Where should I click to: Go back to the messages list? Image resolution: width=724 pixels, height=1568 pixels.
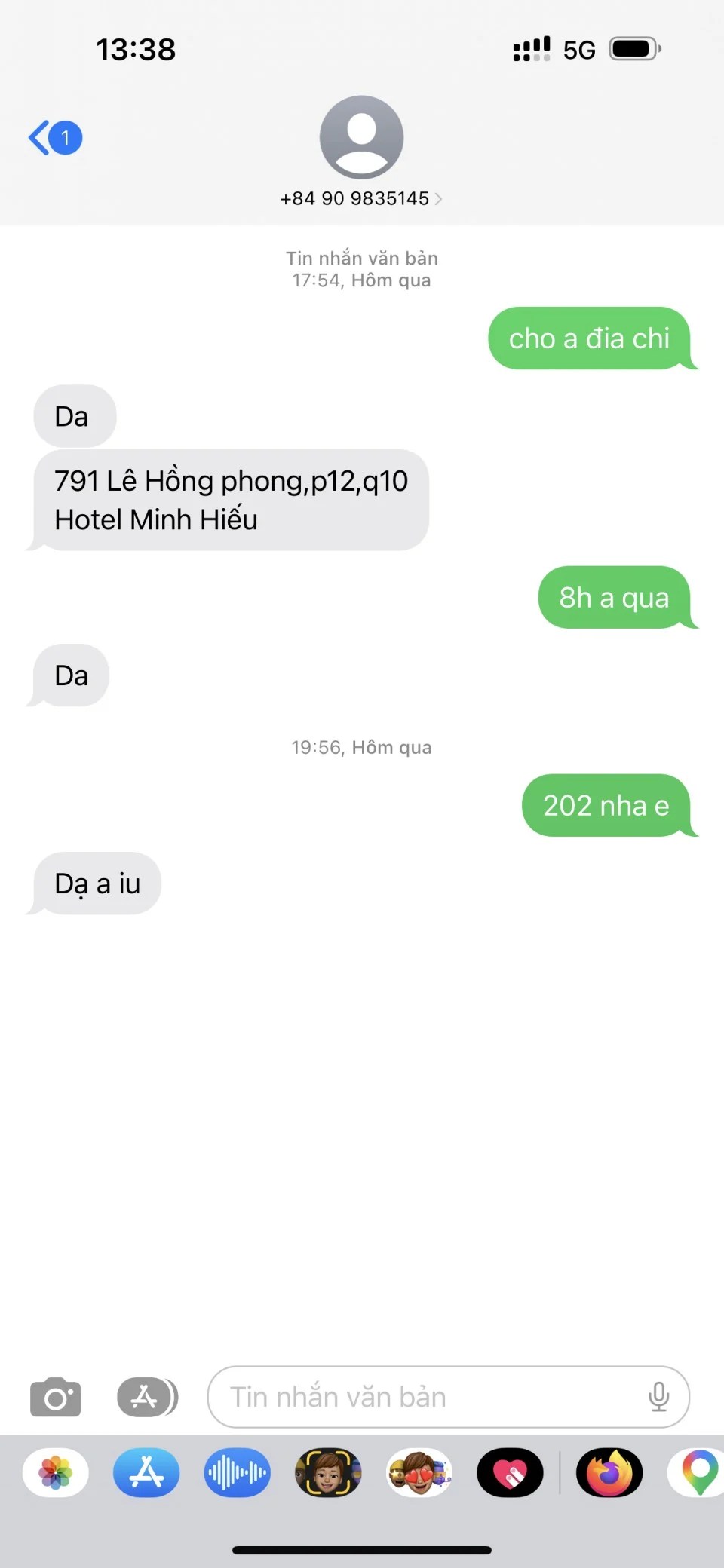[54, 138]
